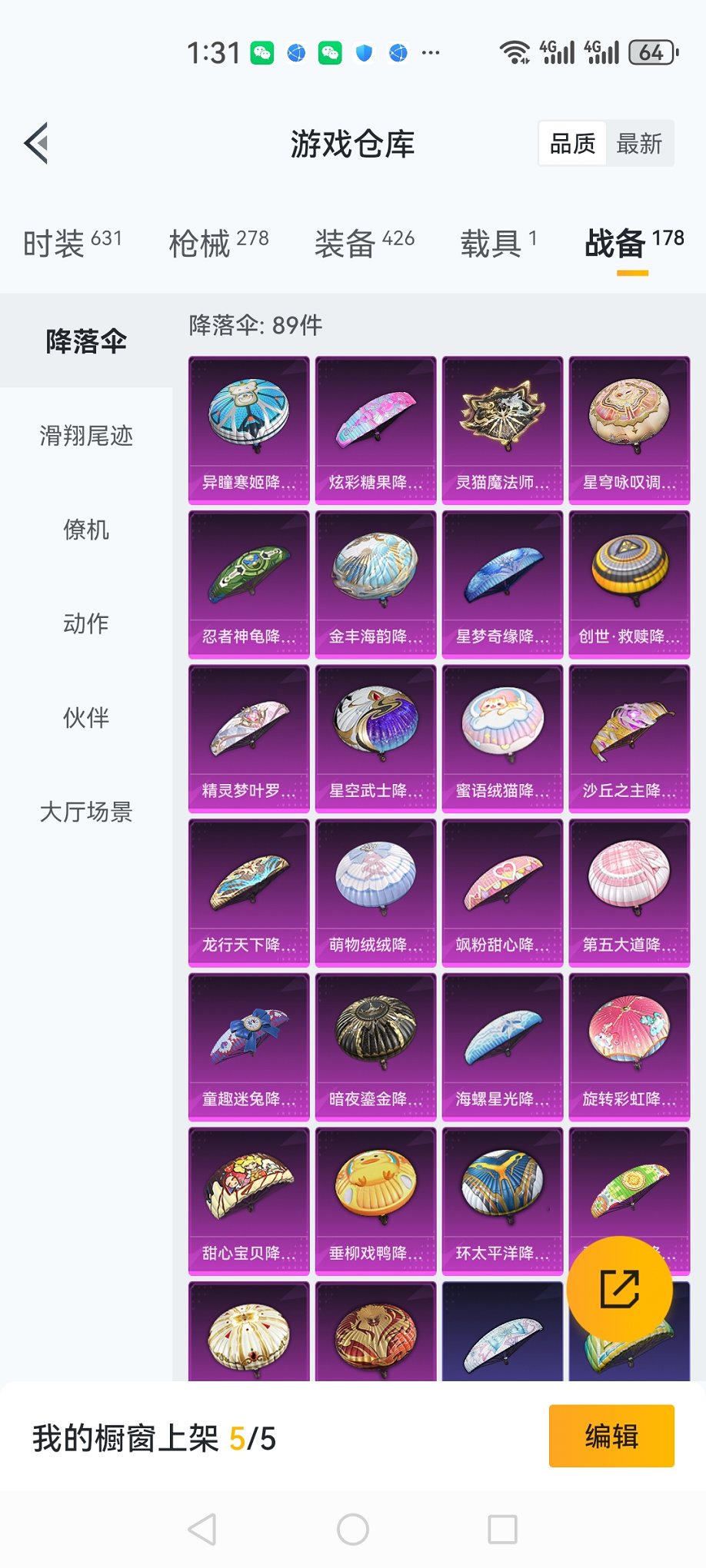This screenshot has height=1568, width=706.
Task: View the 龙行天下降落伞 thumbnail
Action: pyautogui.click(x=248, y=890)
